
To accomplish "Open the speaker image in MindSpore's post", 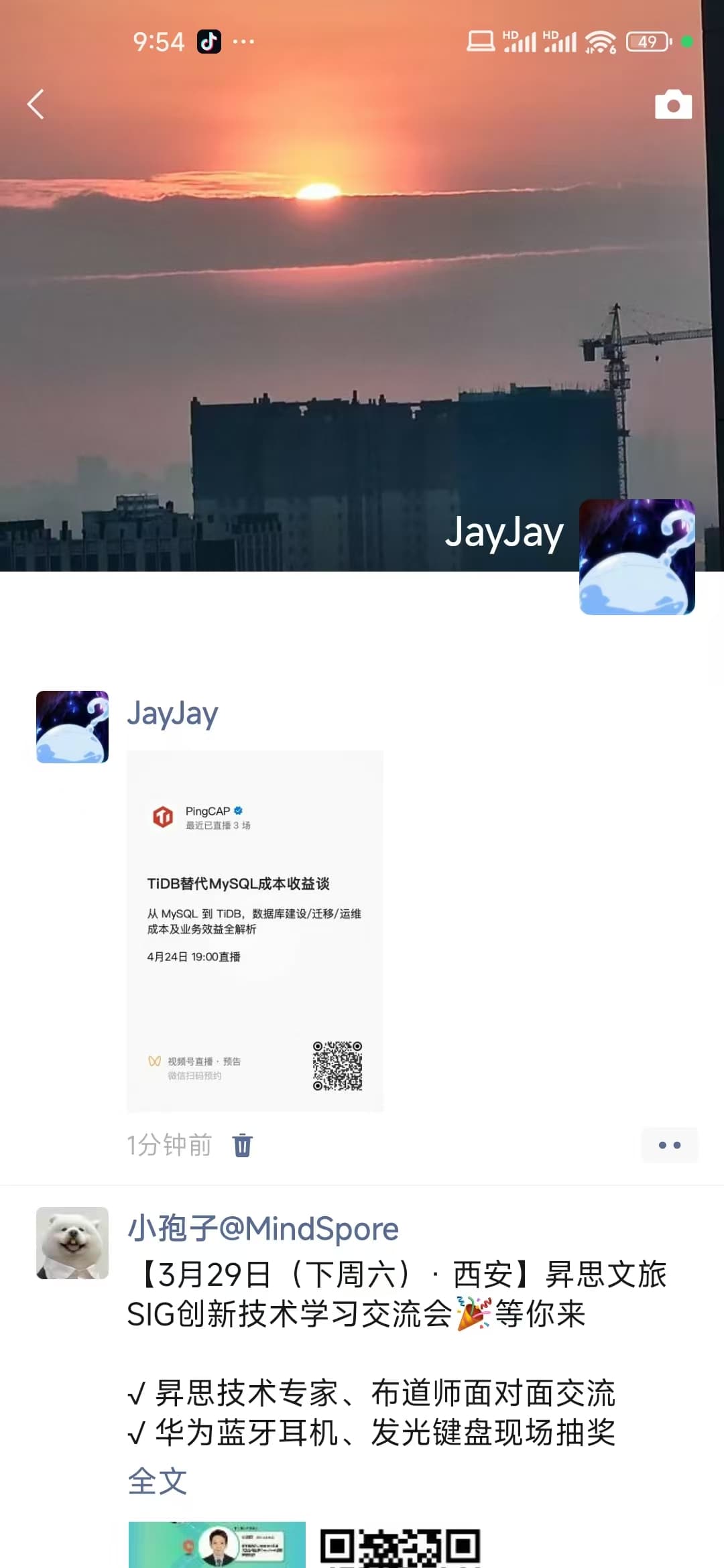I will pos(217,1545).
